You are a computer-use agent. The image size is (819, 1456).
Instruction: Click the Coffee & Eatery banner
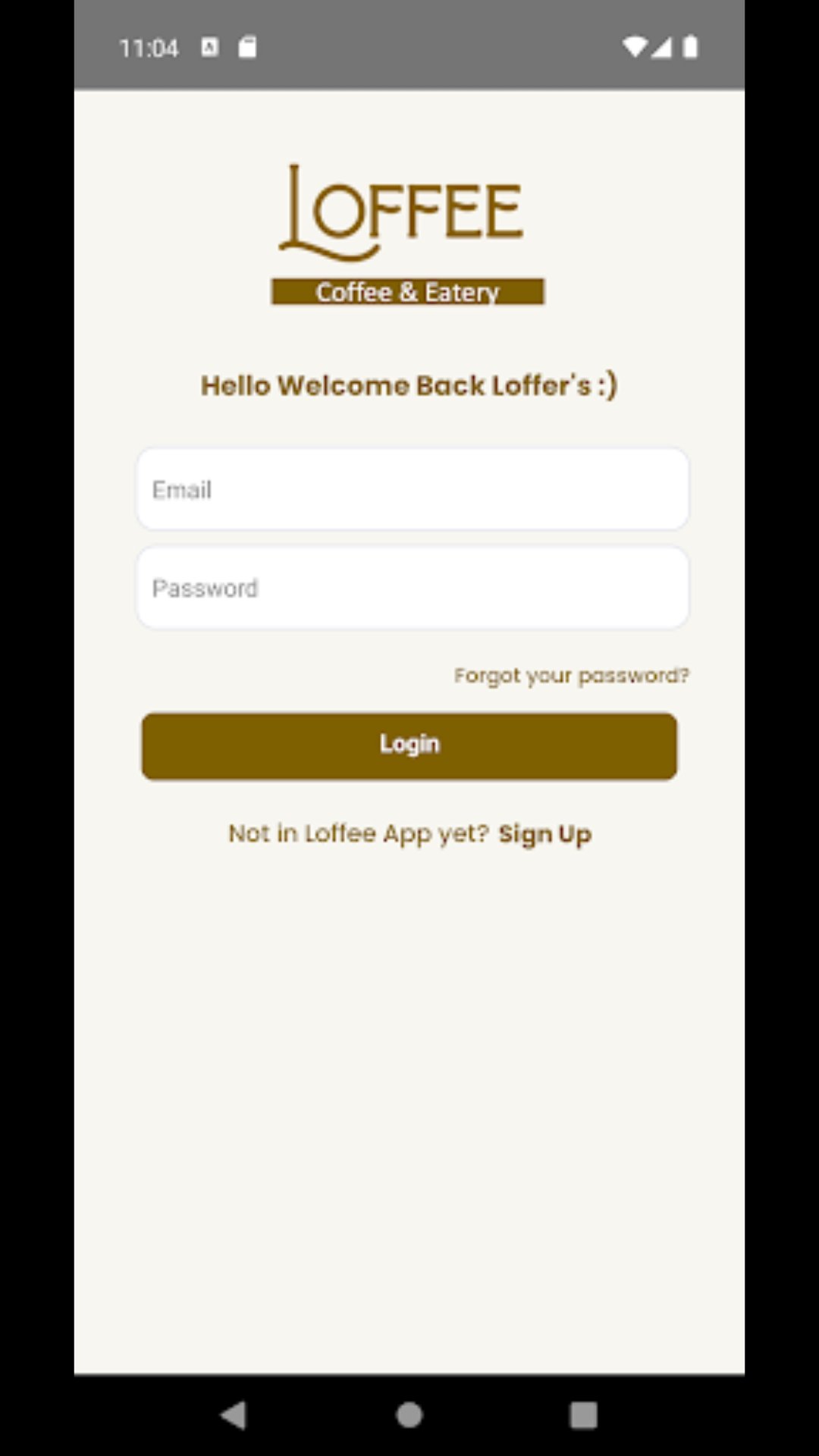[x=408, y=290]
